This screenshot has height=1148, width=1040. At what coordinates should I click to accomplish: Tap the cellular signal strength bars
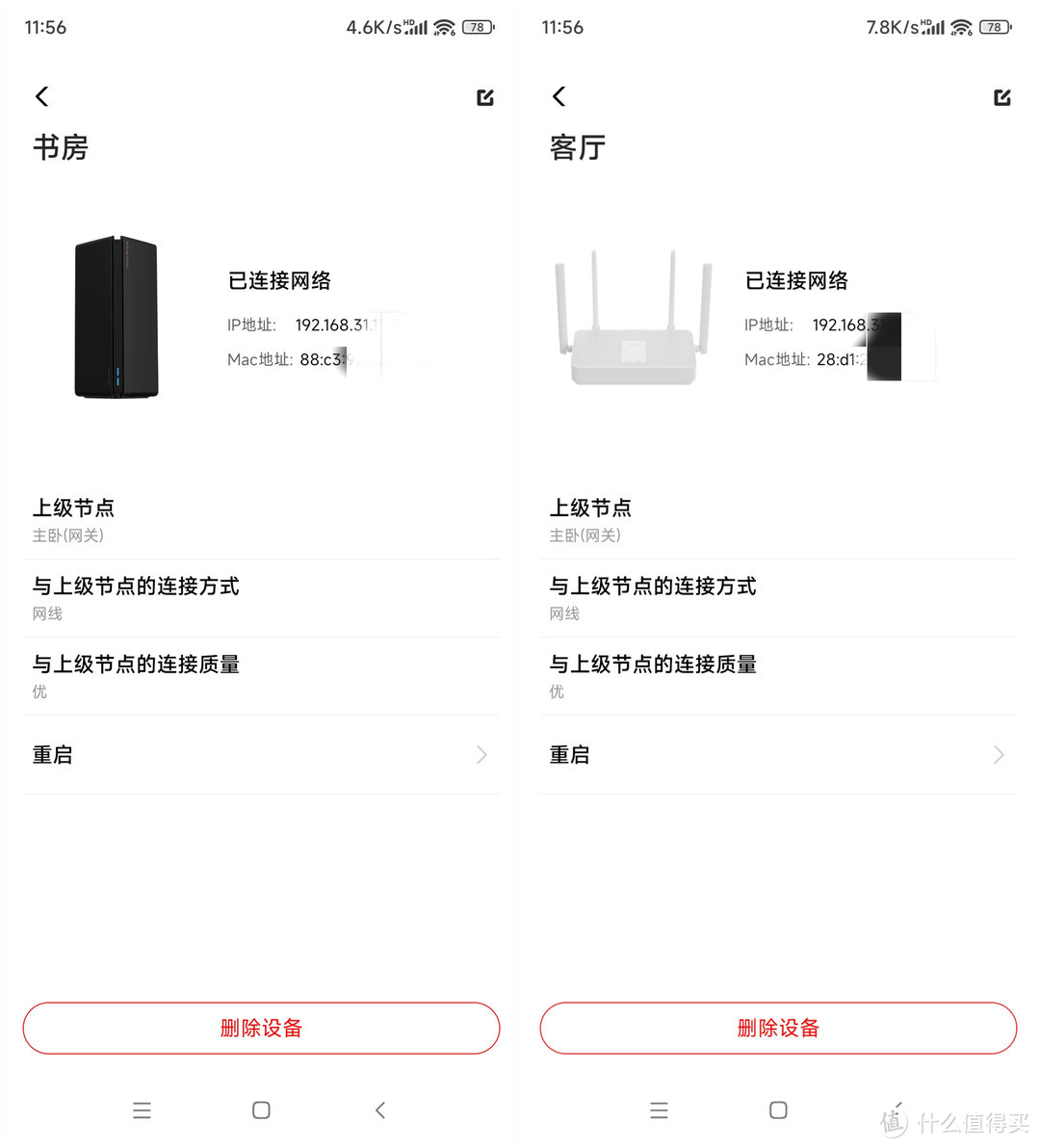point(416,27)
